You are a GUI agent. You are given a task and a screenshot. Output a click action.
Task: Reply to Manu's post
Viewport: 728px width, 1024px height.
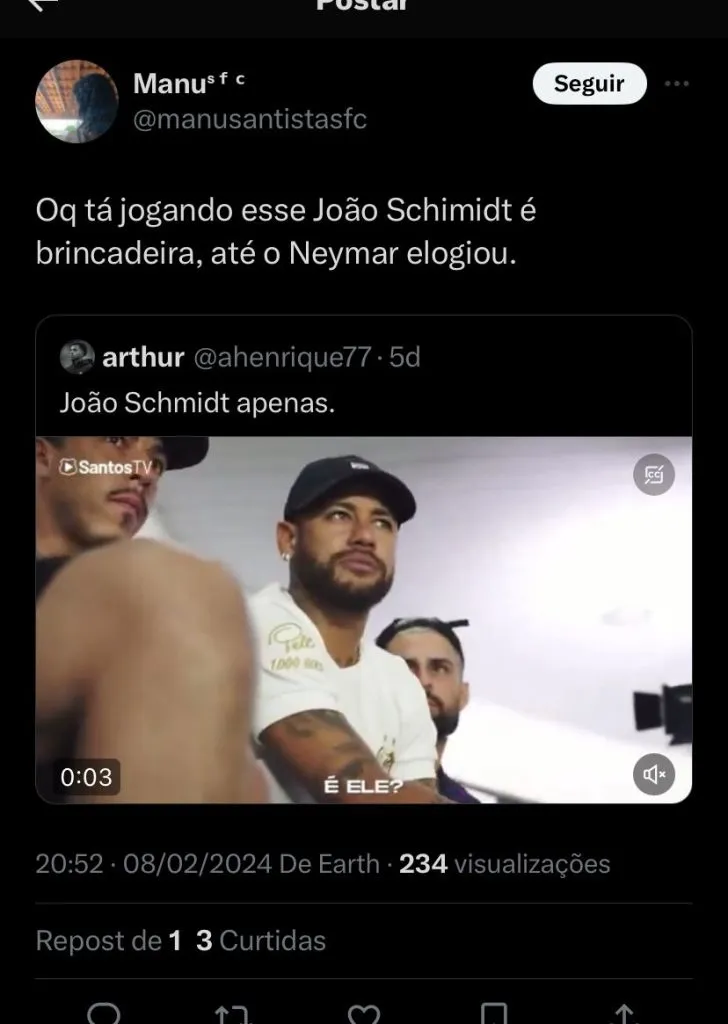pyautogui.click(x=103, y=1014)
